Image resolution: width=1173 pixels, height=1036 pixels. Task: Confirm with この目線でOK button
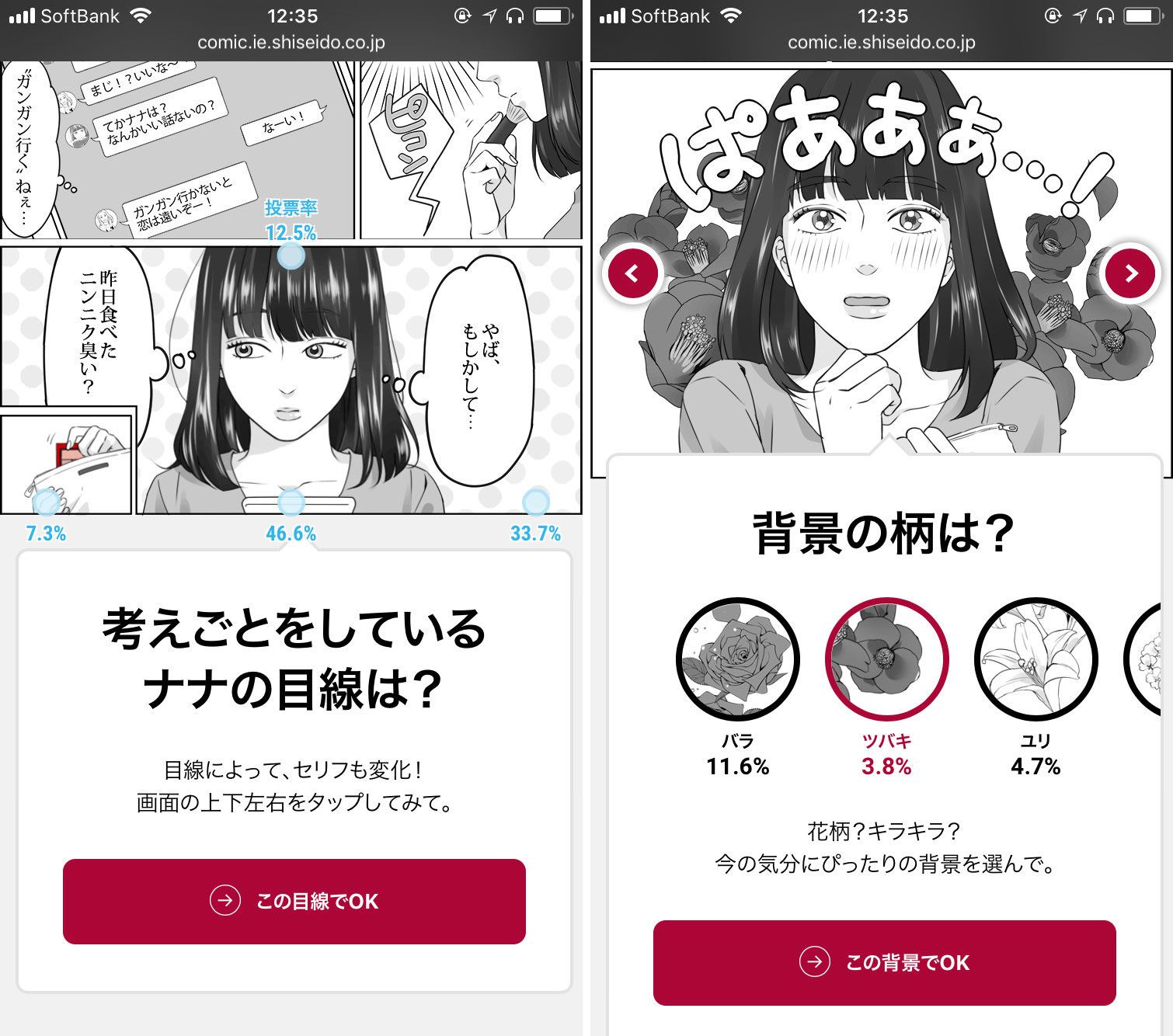294,901
